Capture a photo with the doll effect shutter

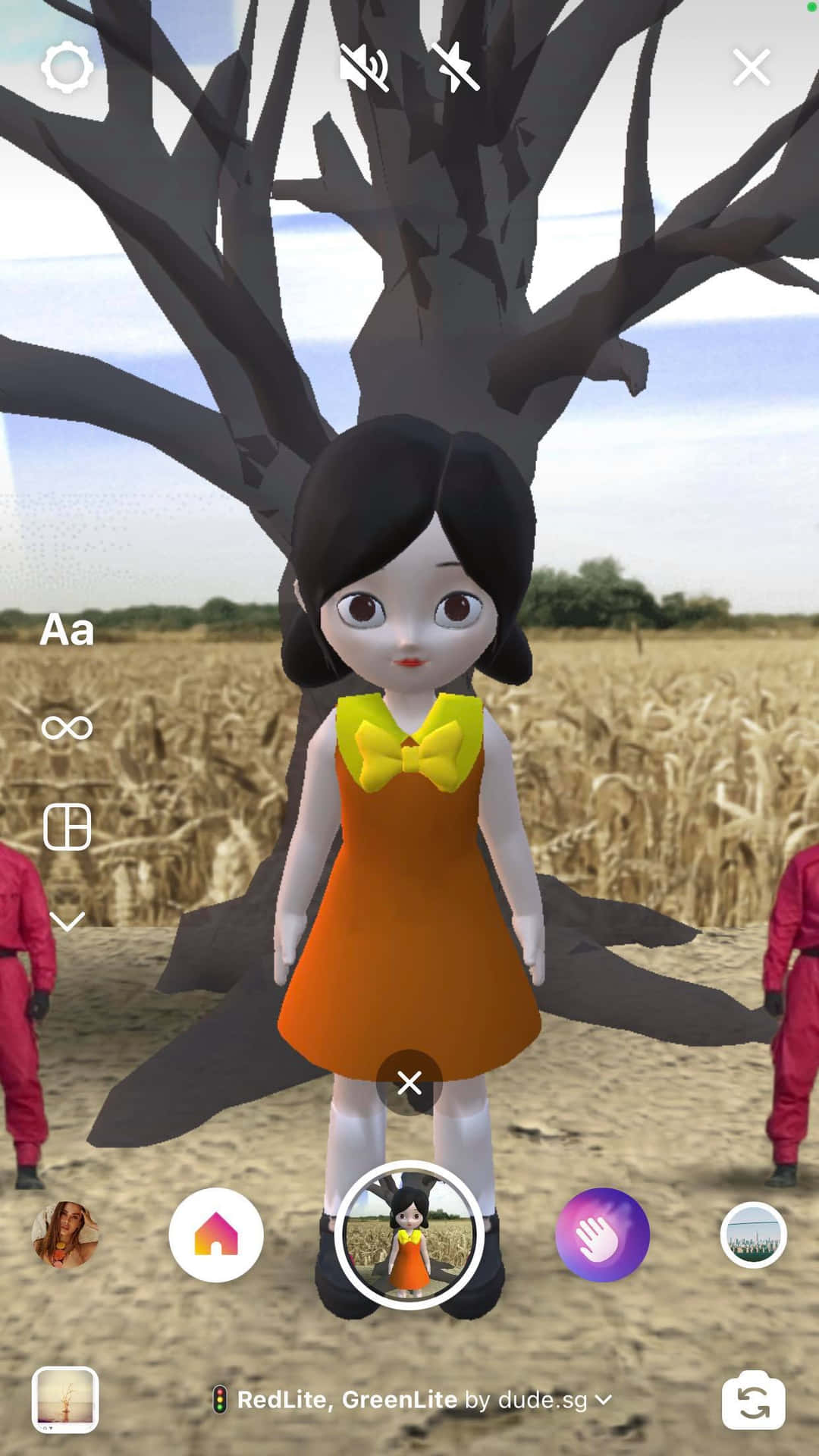[409, 1235]
